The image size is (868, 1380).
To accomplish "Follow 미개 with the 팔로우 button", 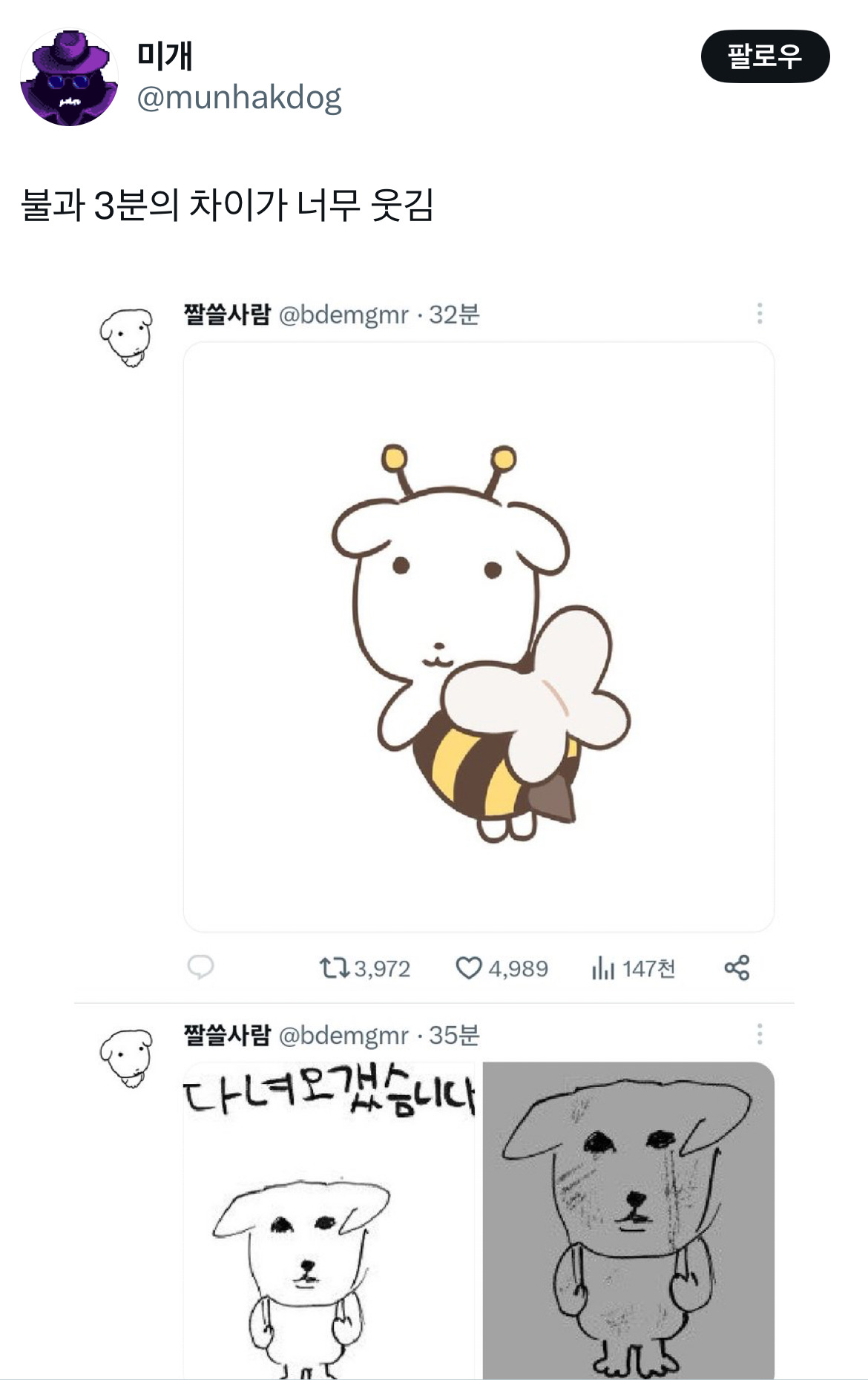I will pos(765,56).
